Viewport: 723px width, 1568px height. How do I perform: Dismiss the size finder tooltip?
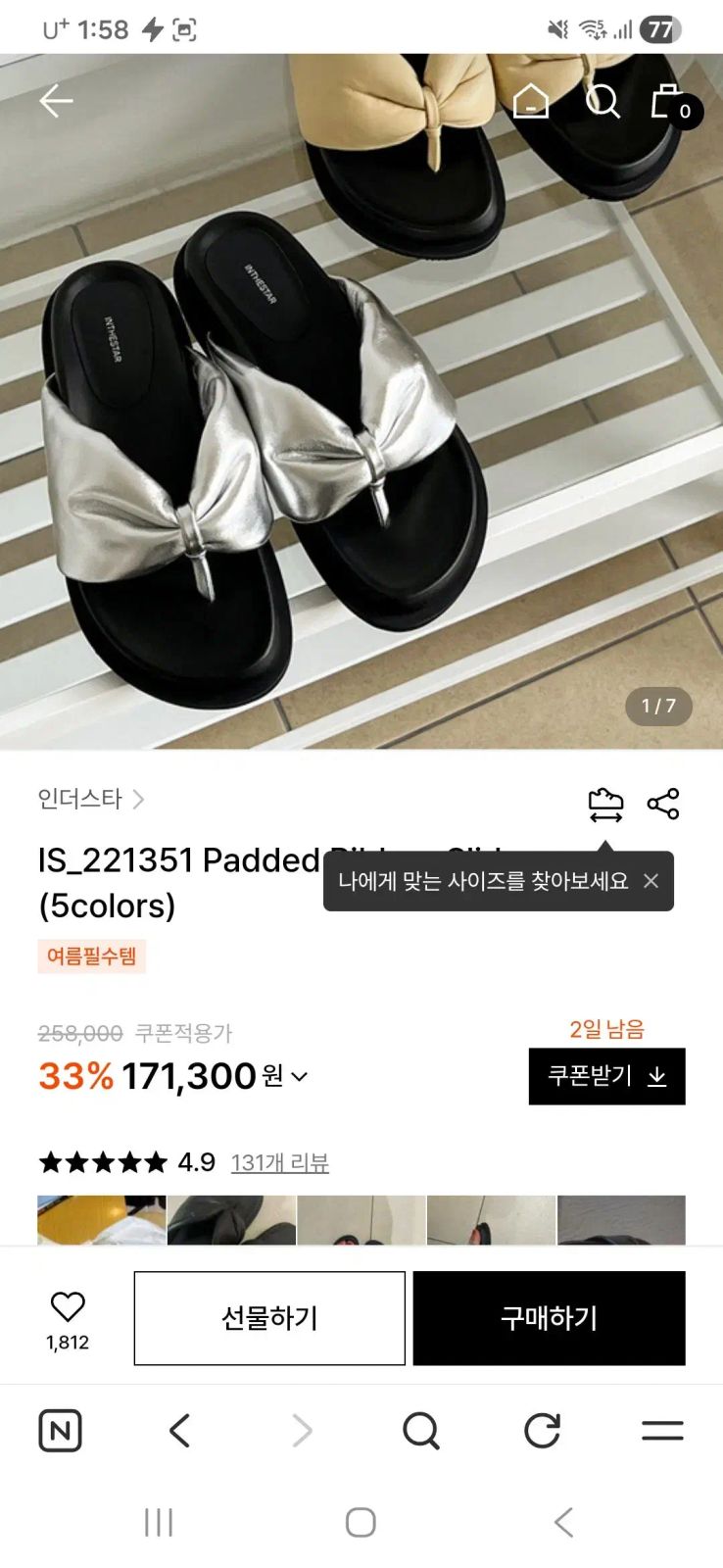[x=651, y=881]
